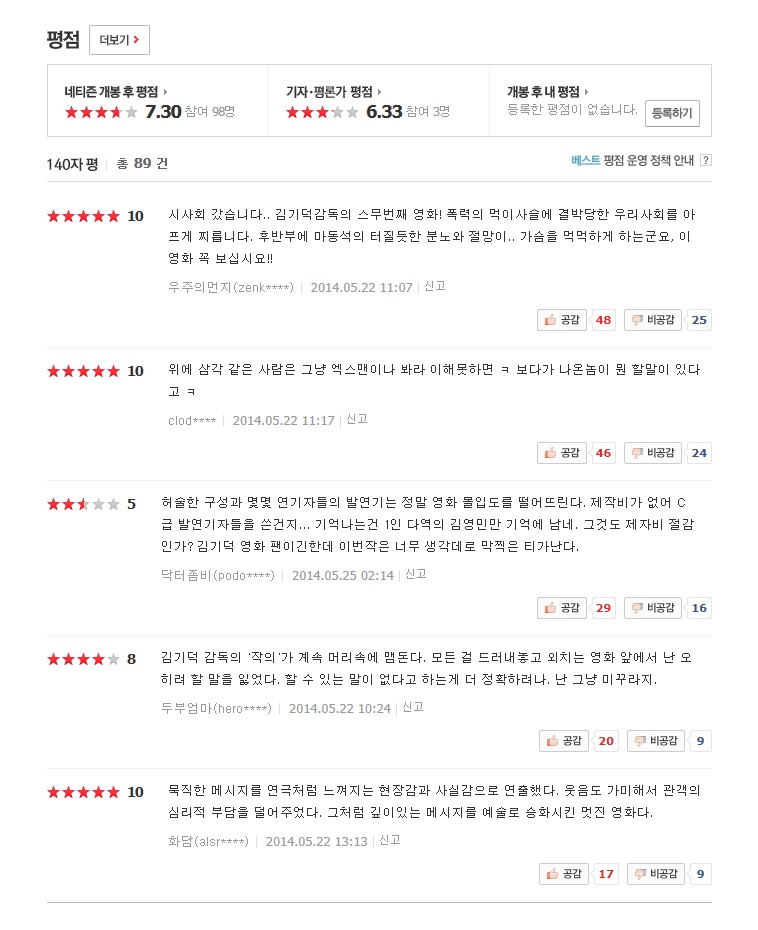Open 네티즌 개봉 후 평점 details
This screenshot has height=930, width=758.
[x=116, y=92]
